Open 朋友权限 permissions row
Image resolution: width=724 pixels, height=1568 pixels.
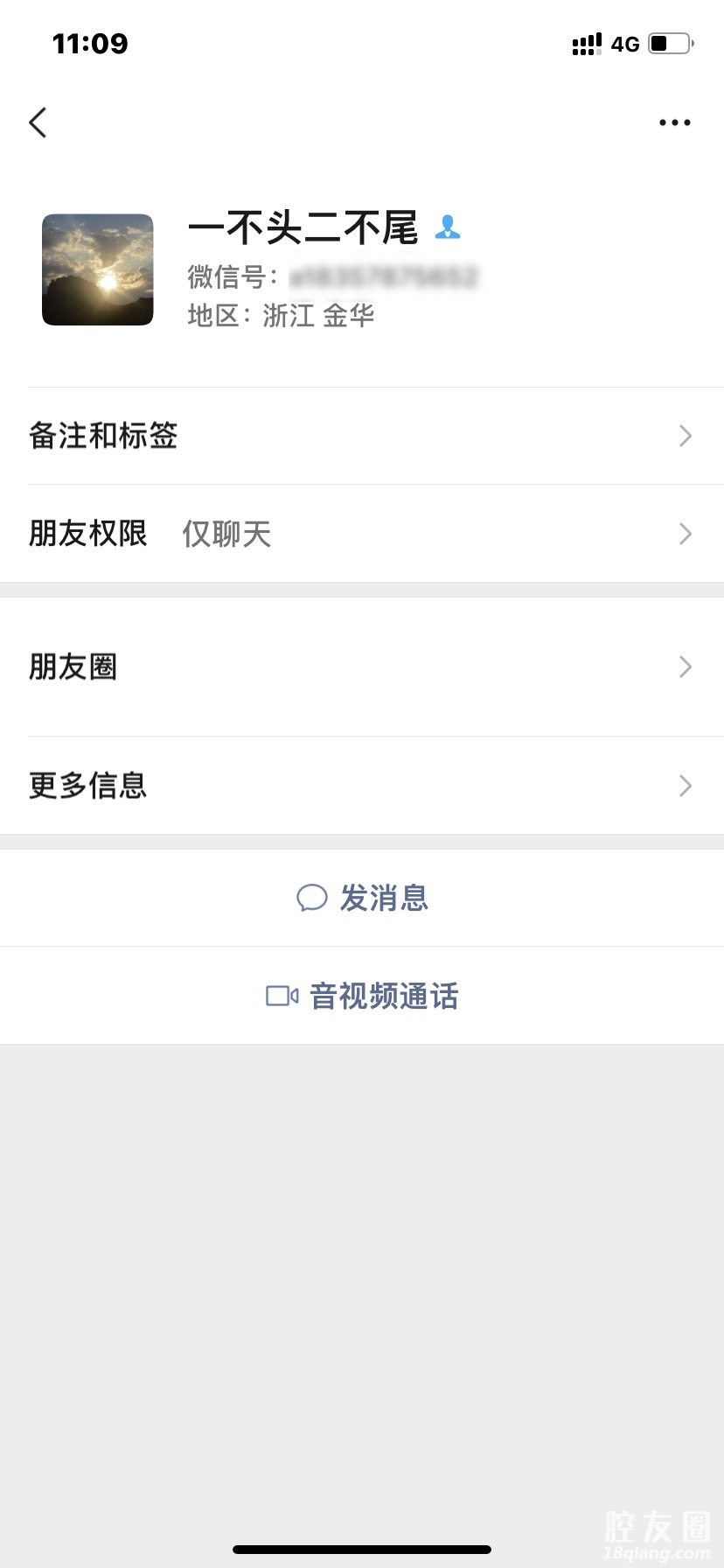click(362, 534)
